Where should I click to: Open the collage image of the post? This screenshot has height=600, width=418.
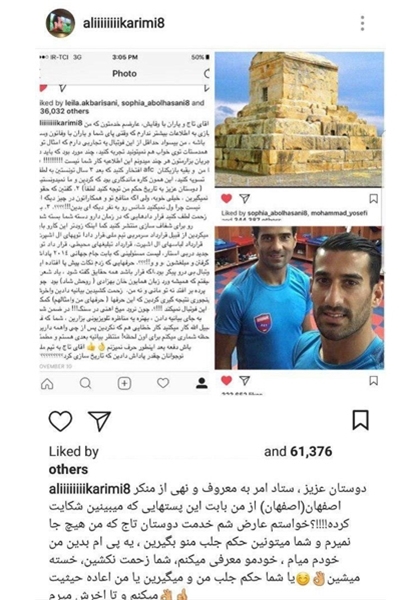point(211,223)
